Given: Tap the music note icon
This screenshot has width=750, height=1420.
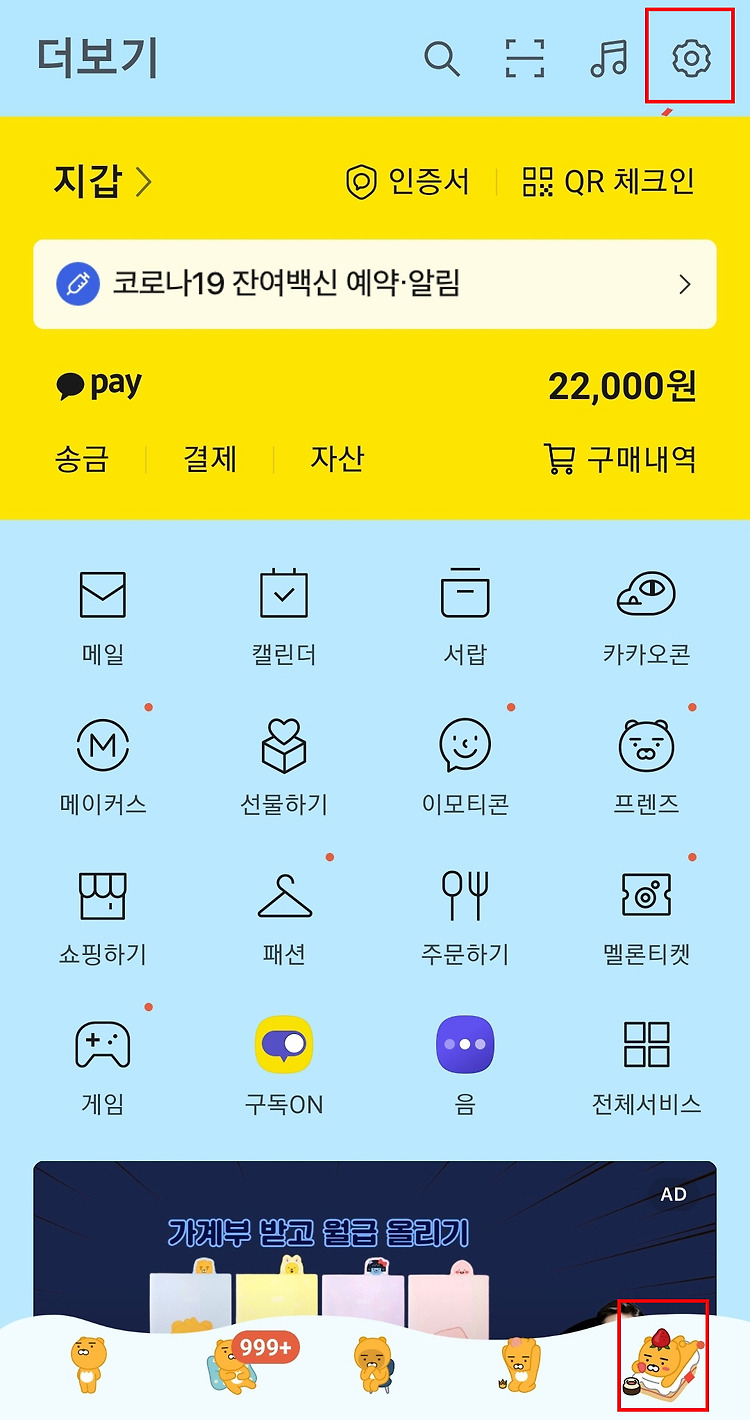Looking at the screenshot, I should coord(608,58).
